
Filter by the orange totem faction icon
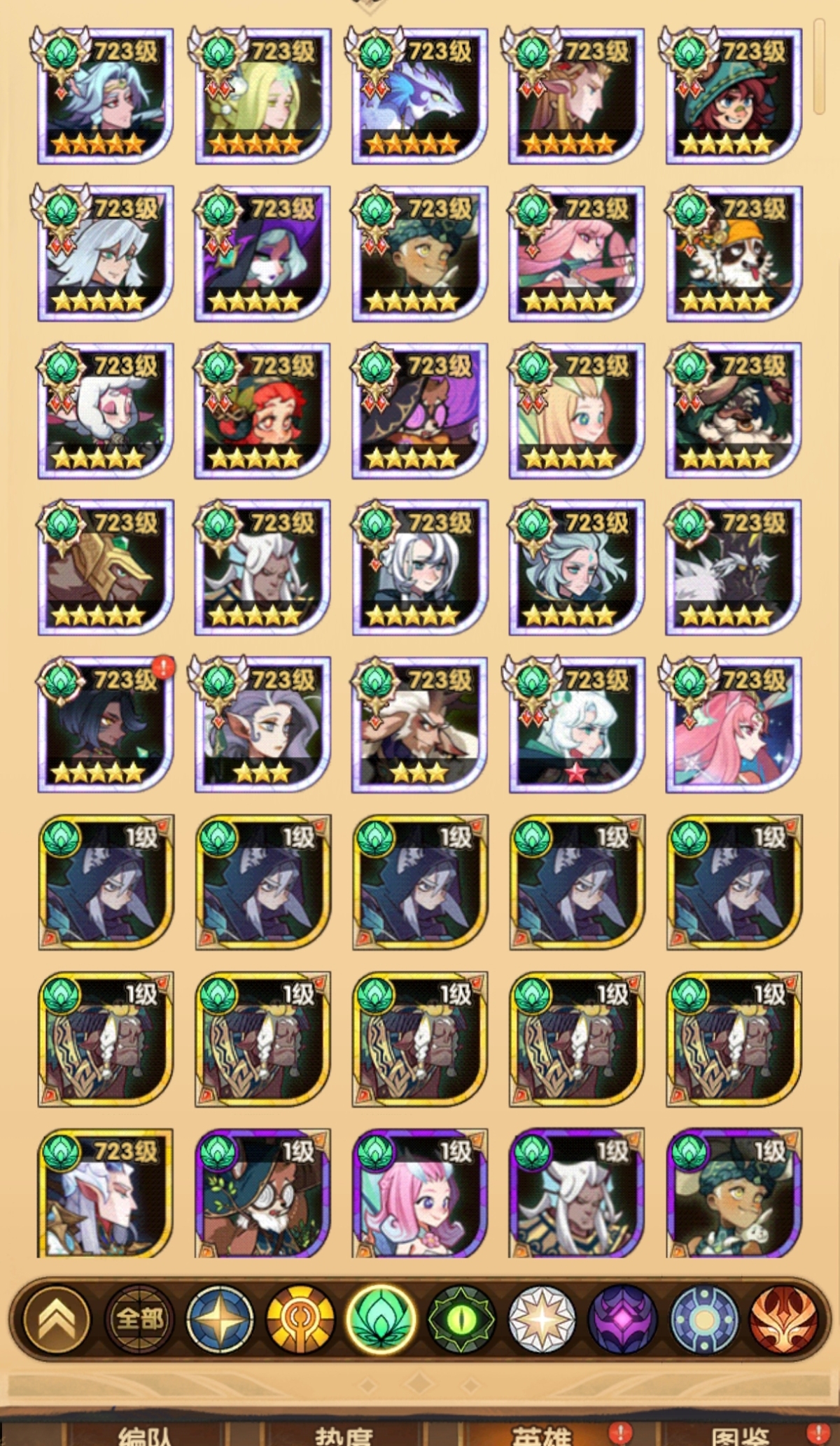click(300, 1319)
